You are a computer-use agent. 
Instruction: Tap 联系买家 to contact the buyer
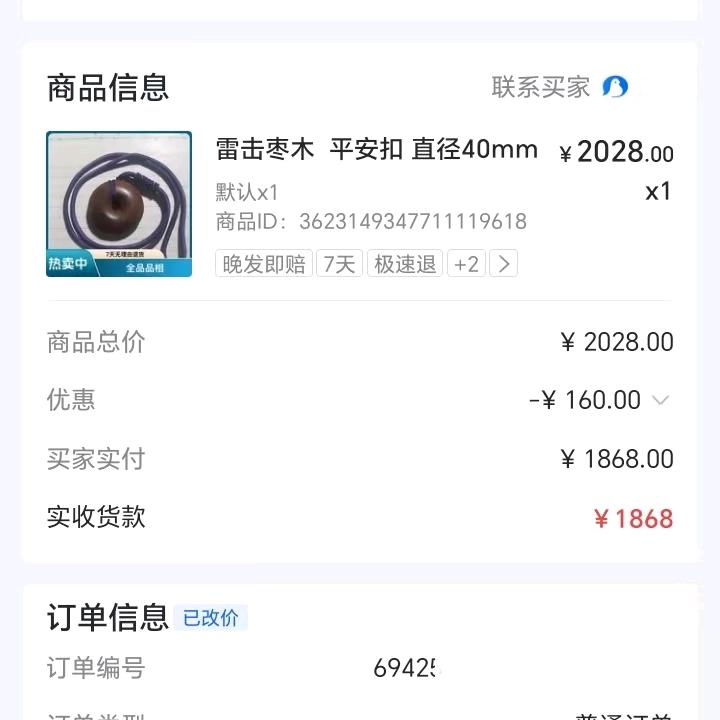(x=559, y=87)
